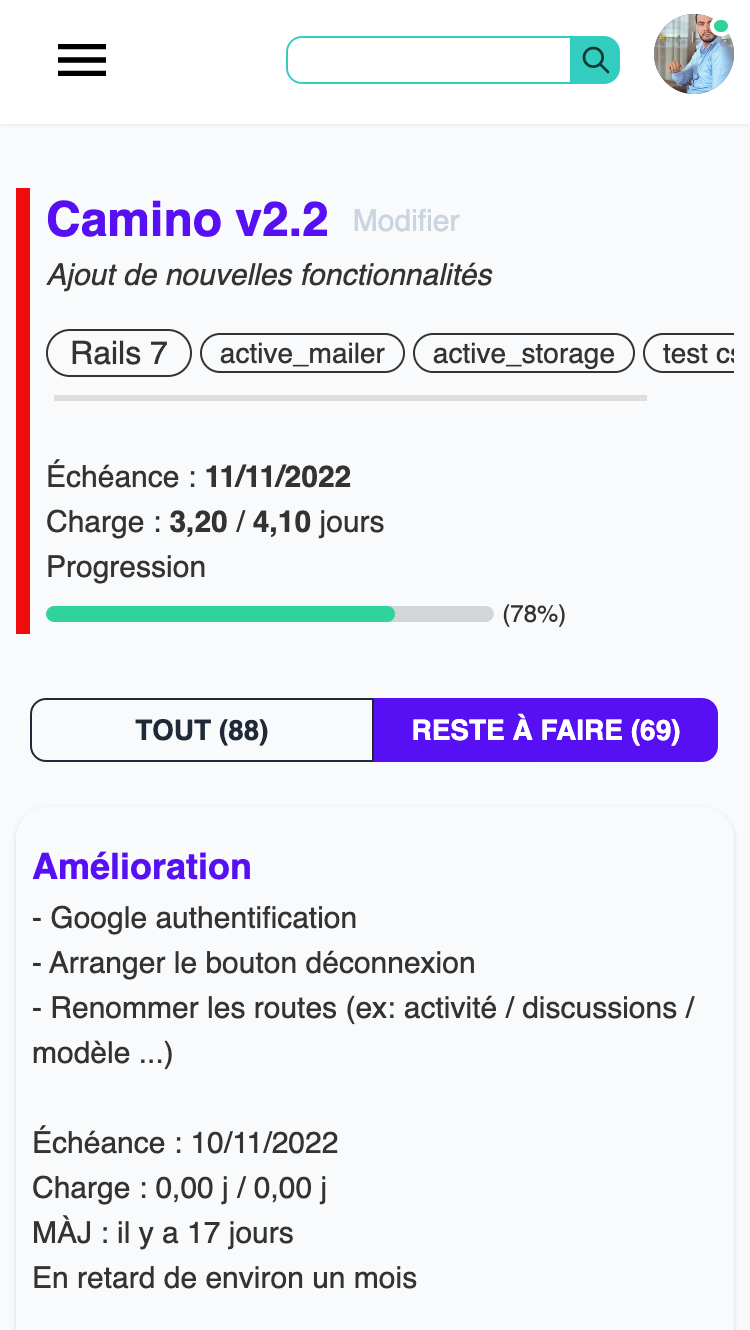
Task: Switch to the TOUT (88) tab
Action: coord(202,730)
